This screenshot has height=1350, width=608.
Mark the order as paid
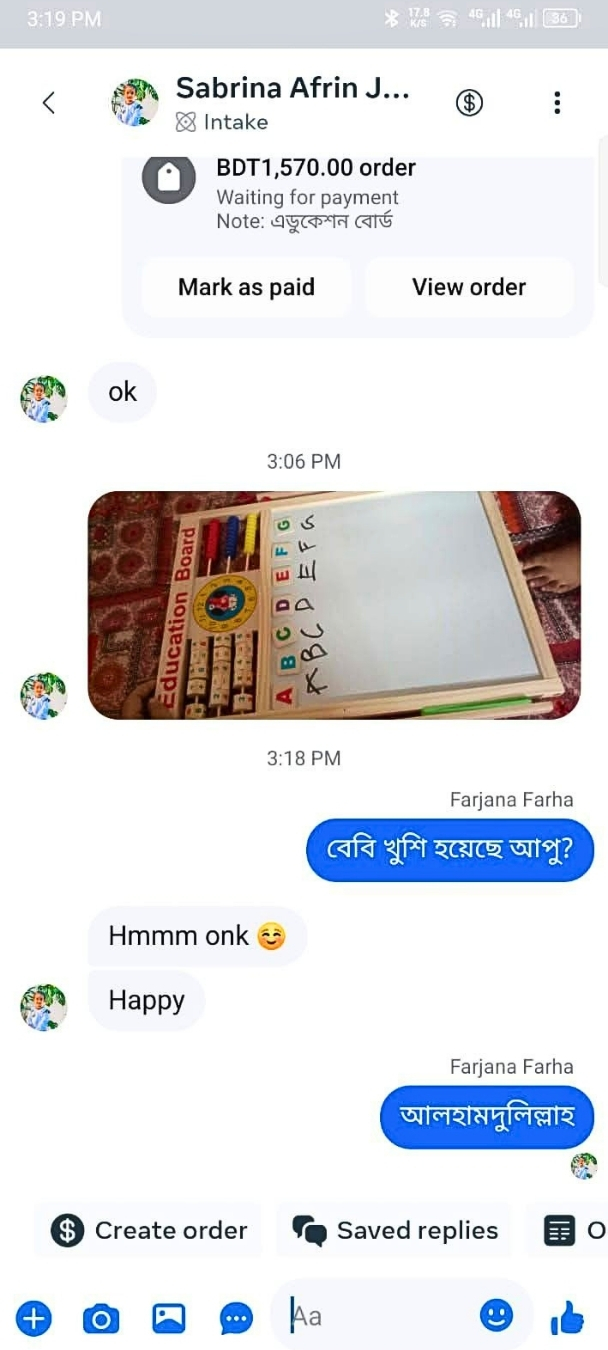coord(246,287)
